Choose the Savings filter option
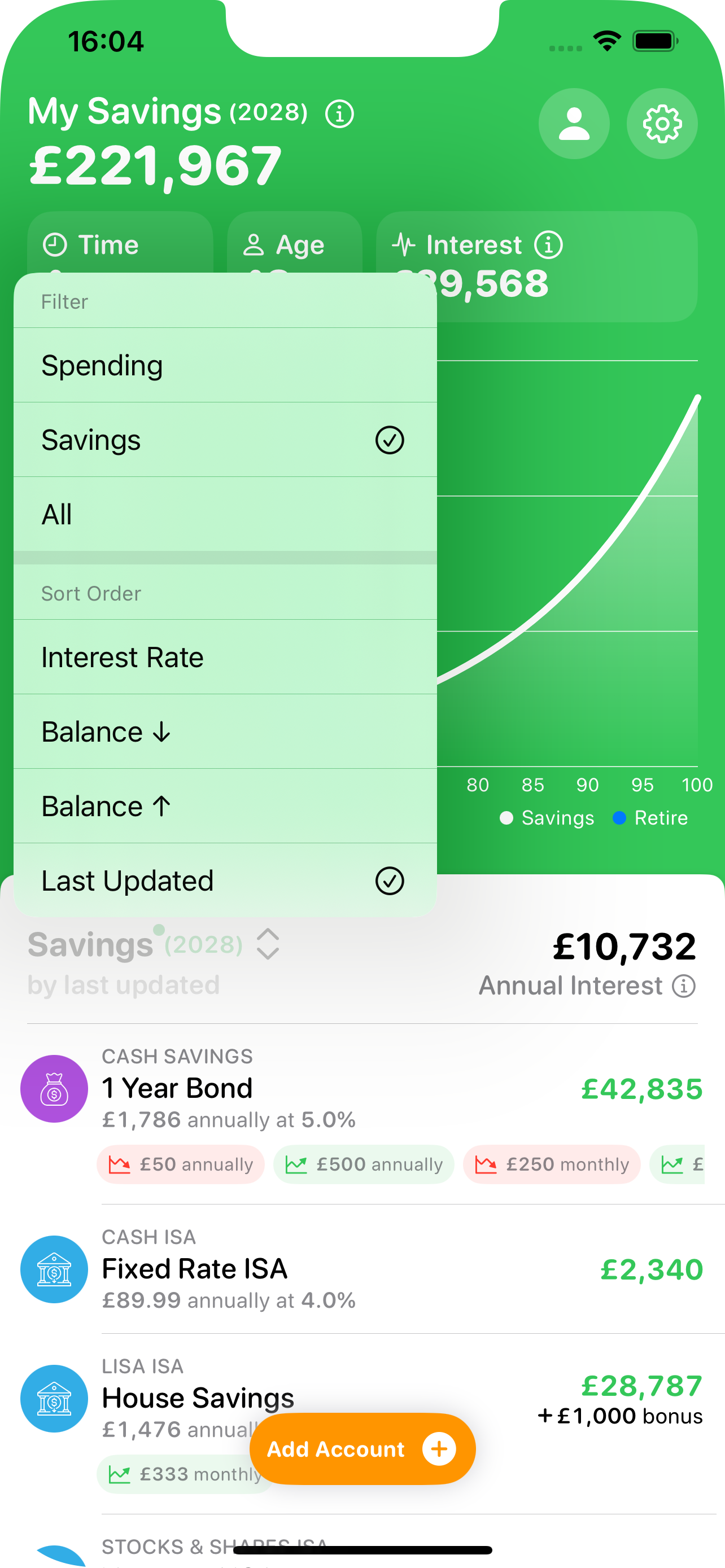Screen dimensions: 725x1568 tap(225, 440)
